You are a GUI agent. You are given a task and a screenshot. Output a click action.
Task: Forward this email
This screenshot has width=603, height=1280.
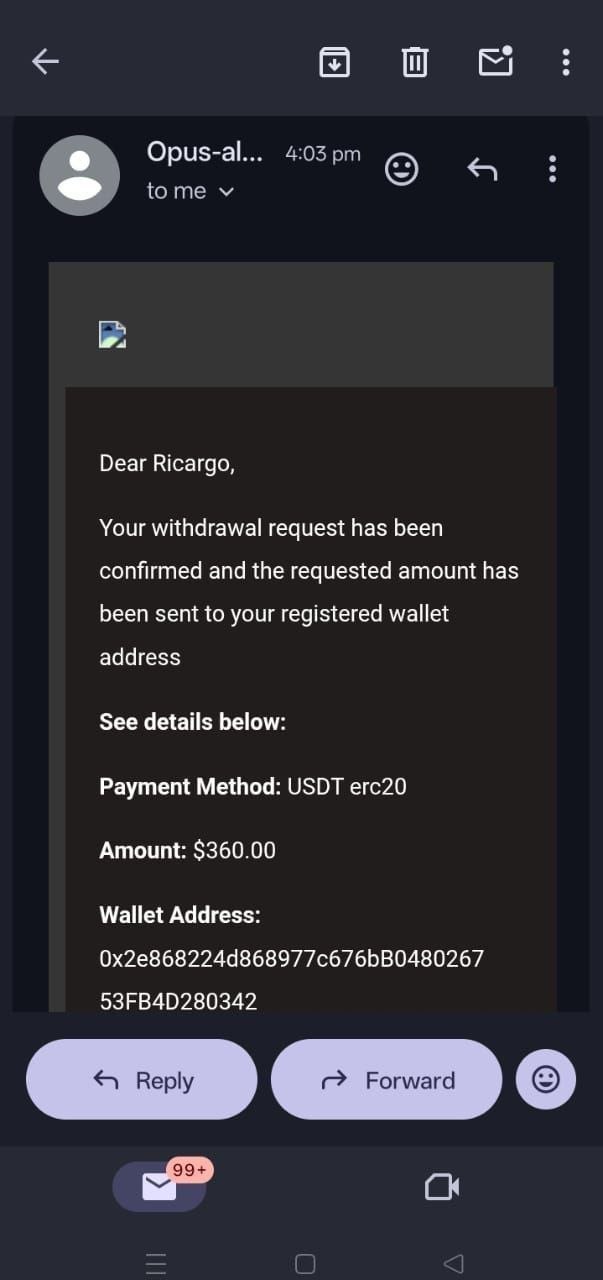click(x=386, y=1079)
